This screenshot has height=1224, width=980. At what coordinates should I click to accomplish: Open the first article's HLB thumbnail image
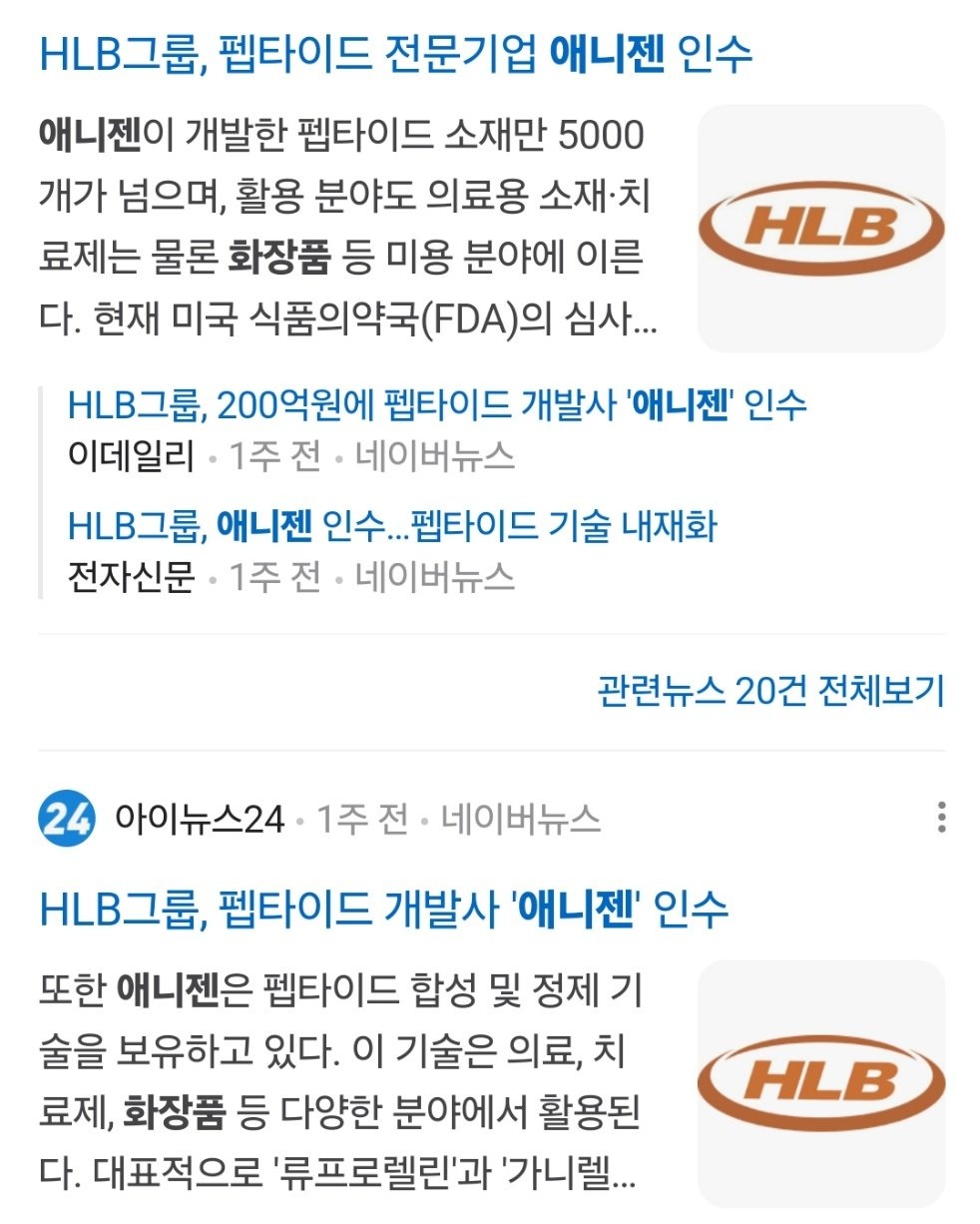820,229
